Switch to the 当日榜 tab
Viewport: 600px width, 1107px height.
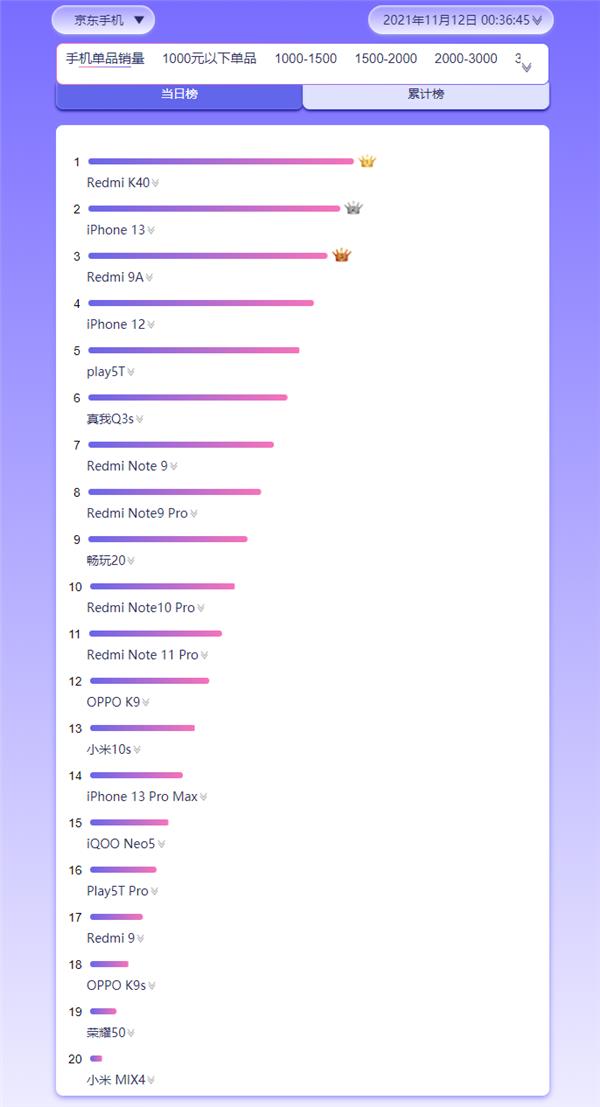point(179,94)
